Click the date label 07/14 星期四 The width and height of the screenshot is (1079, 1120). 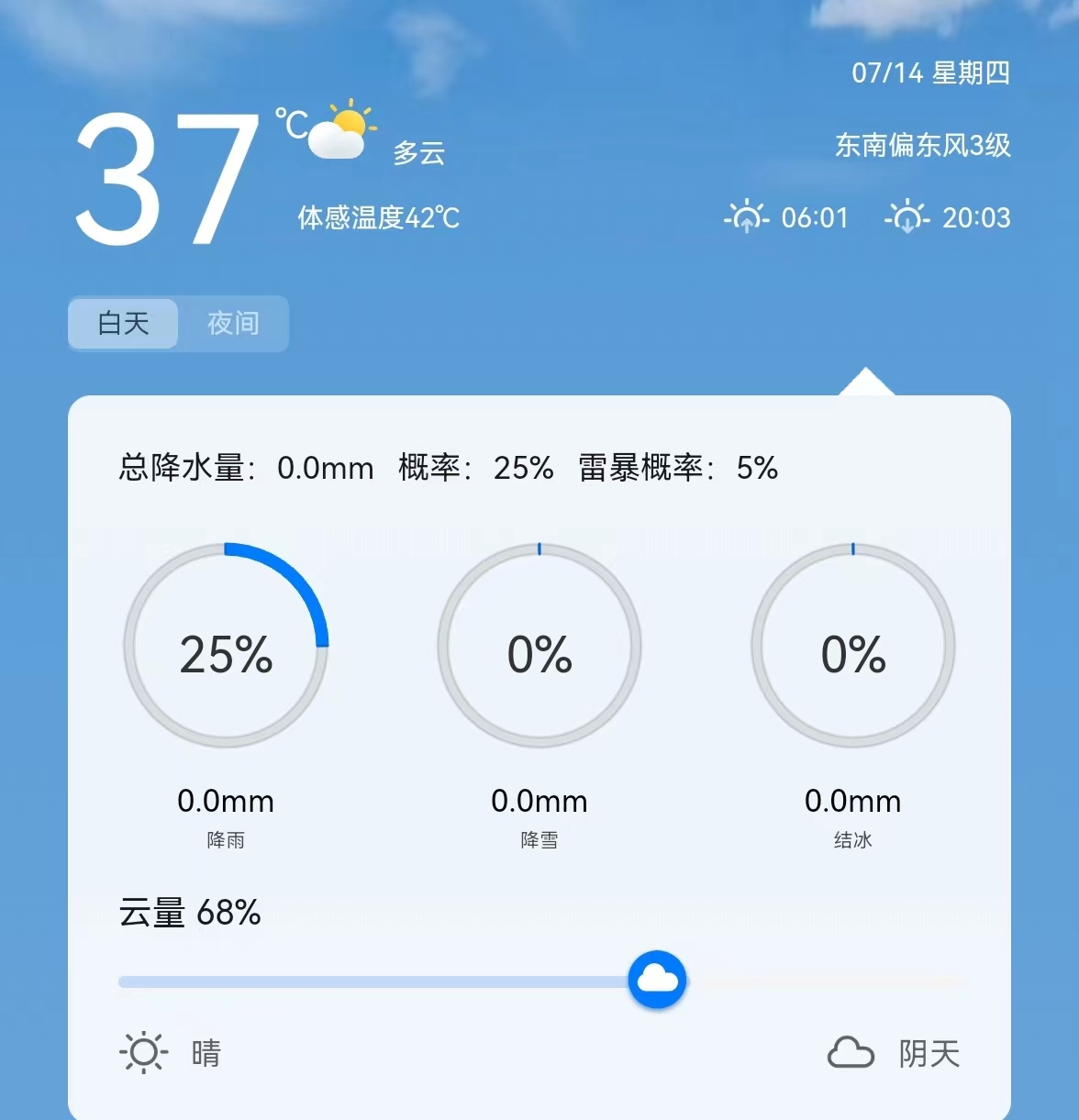929,75
